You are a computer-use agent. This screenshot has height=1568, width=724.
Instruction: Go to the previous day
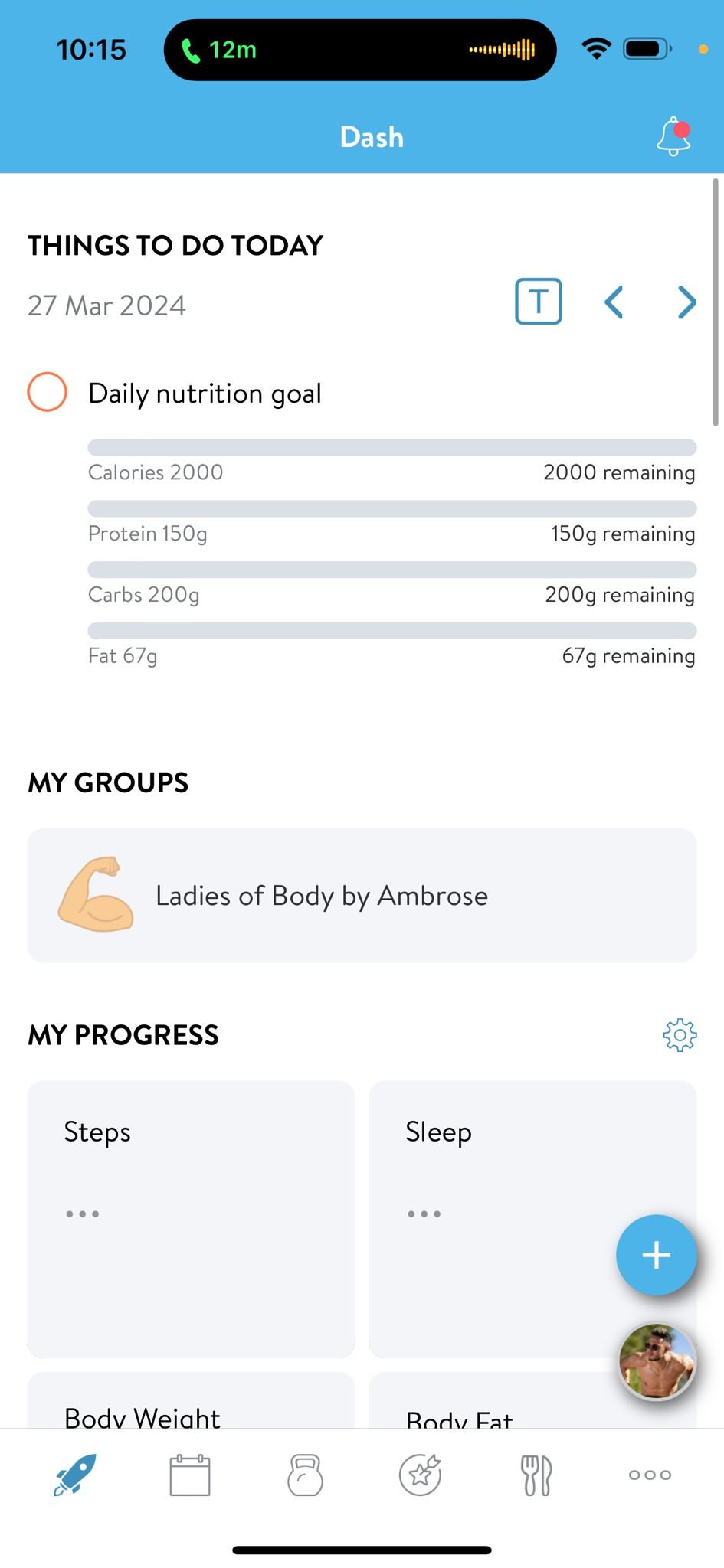[x=614, y=302]
